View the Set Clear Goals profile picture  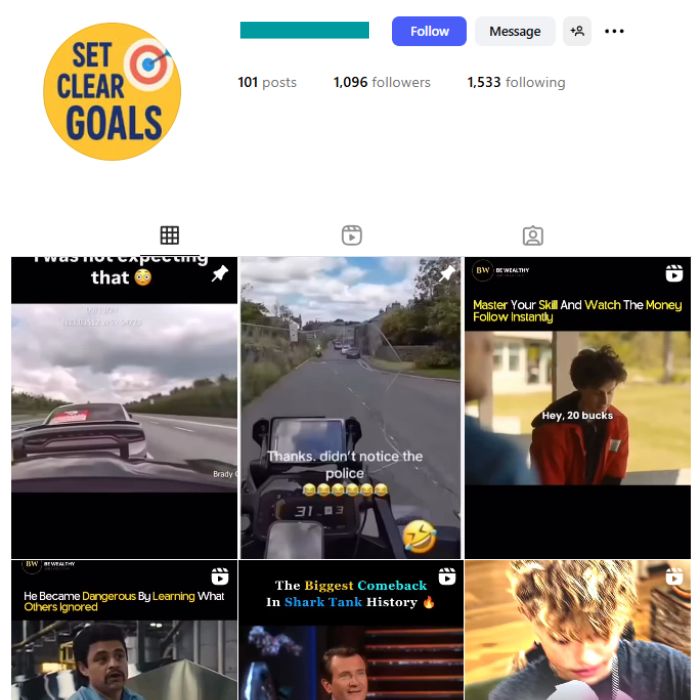tap(112, 92)
